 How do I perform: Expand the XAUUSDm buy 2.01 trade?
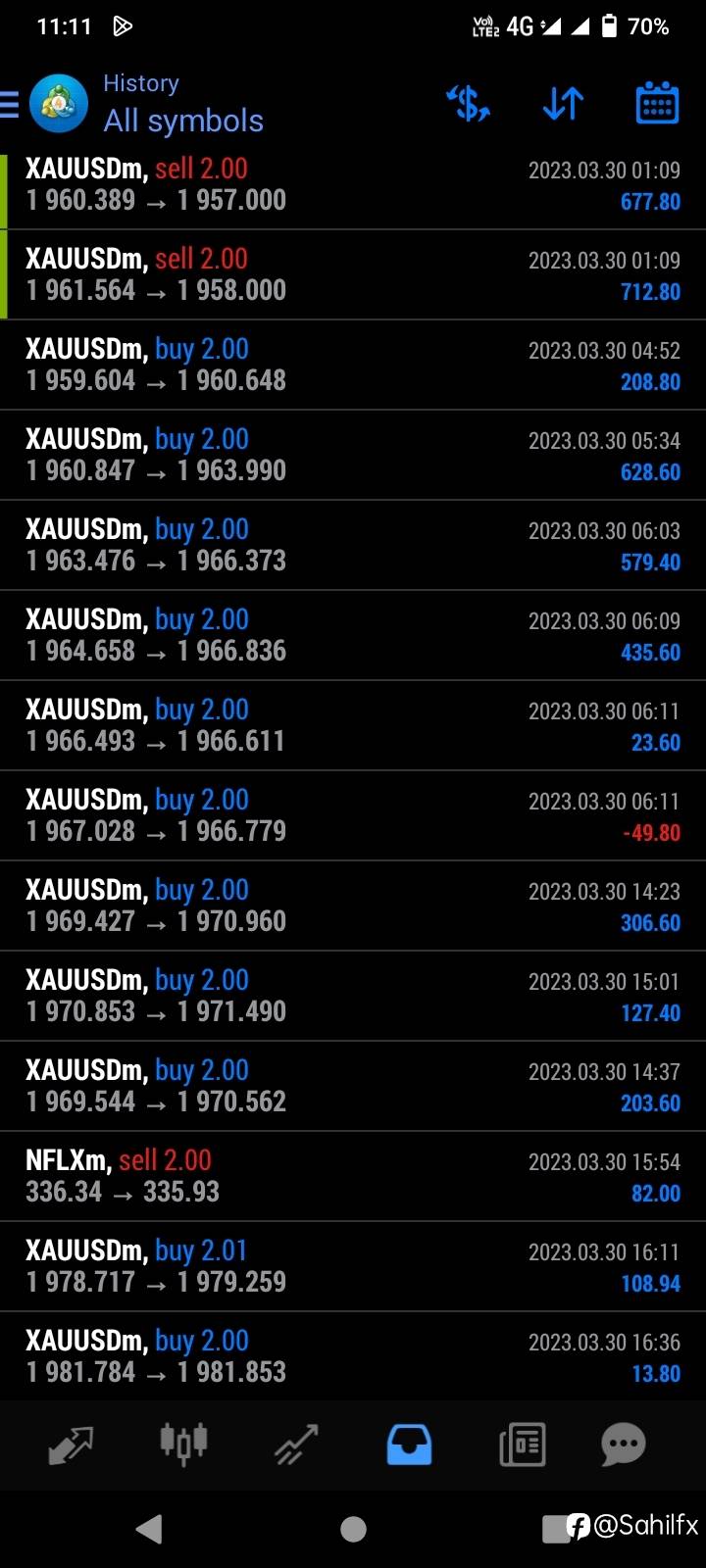pyautogui.click(x=353, y=1266)
